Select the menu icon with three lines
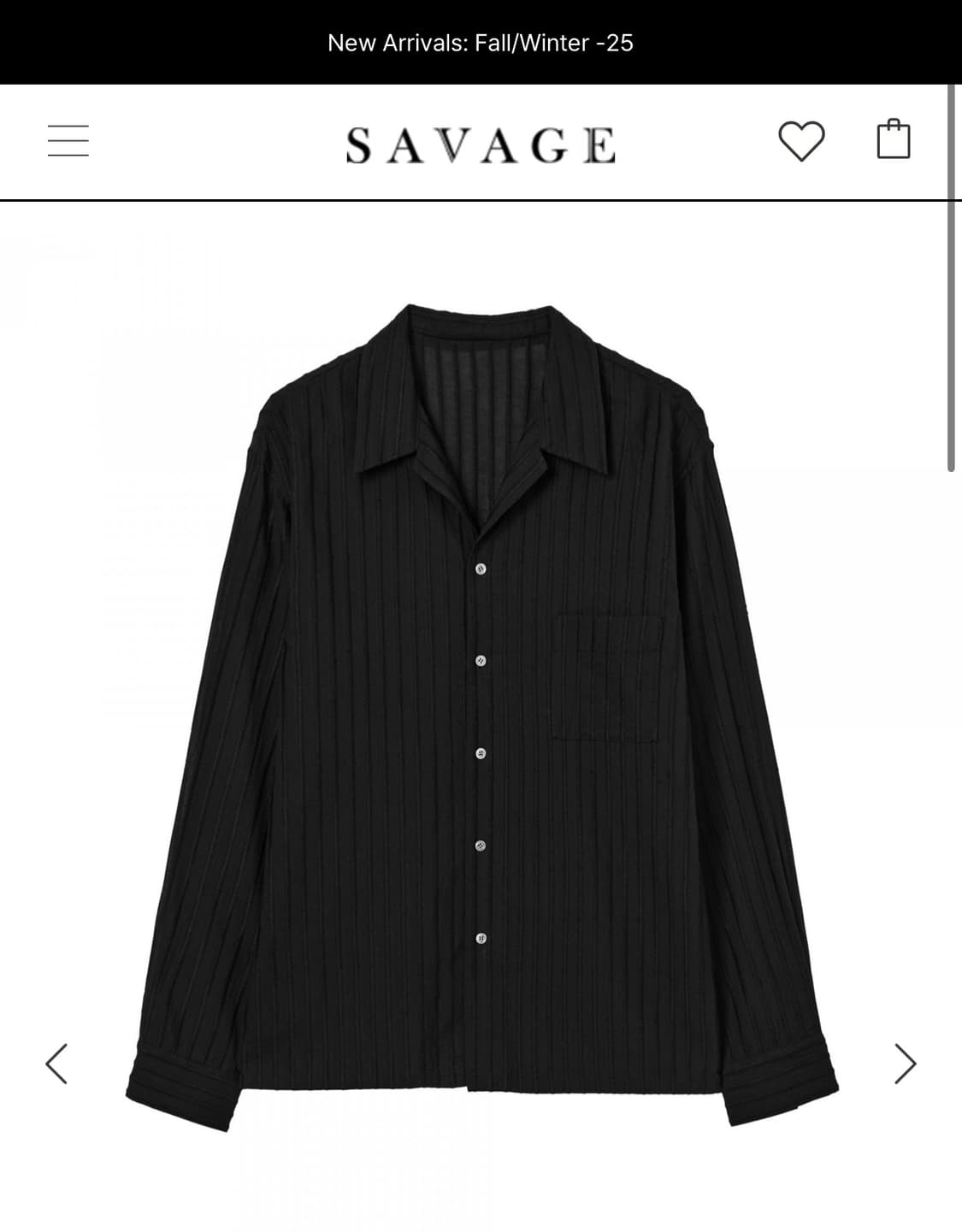962x1232 pixels. click(69, 141)
